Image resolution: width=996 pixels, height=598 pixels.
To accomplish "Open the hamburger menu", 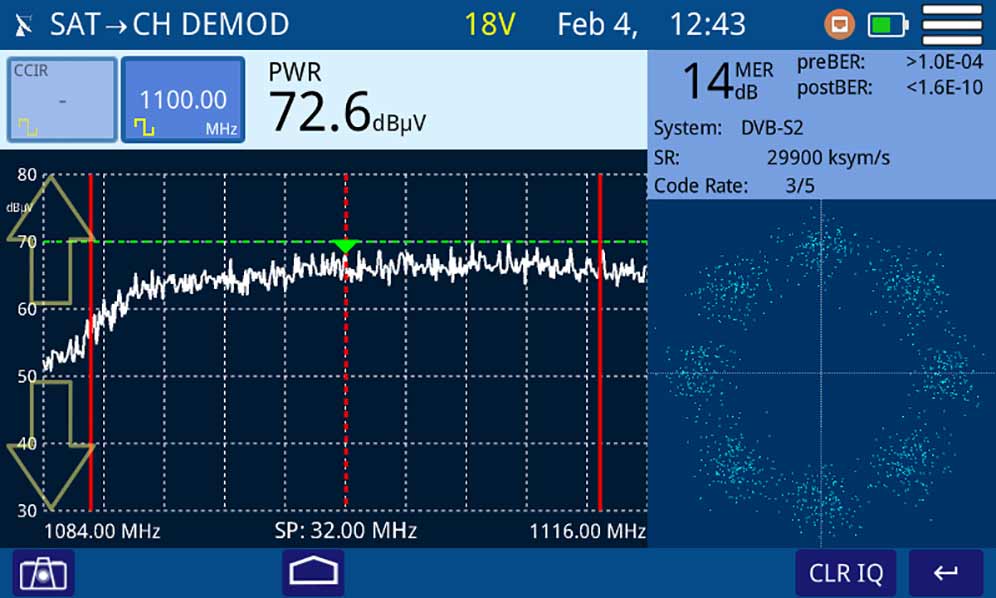I will [x=951, y=23].
